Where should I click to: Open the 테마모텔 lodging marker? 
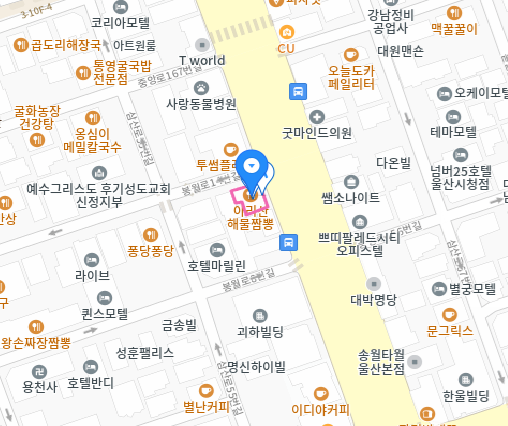click(x=453, y=117)
